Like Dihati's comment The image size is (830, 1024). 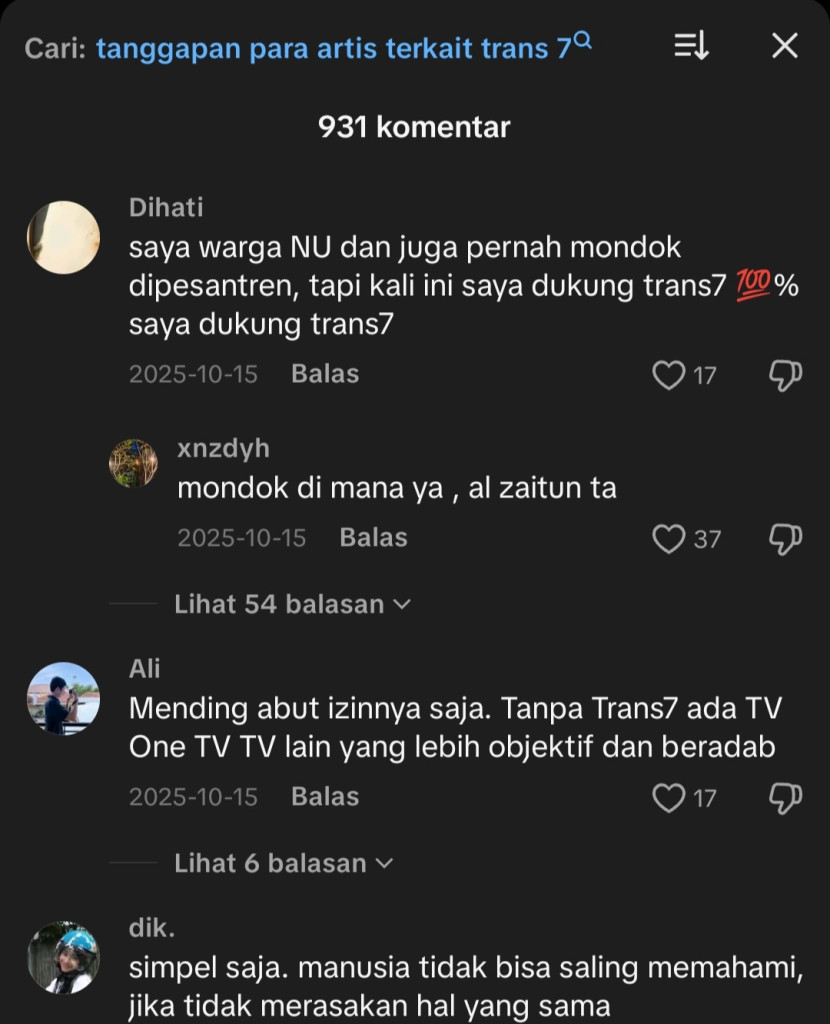click(x=667, y=375)
